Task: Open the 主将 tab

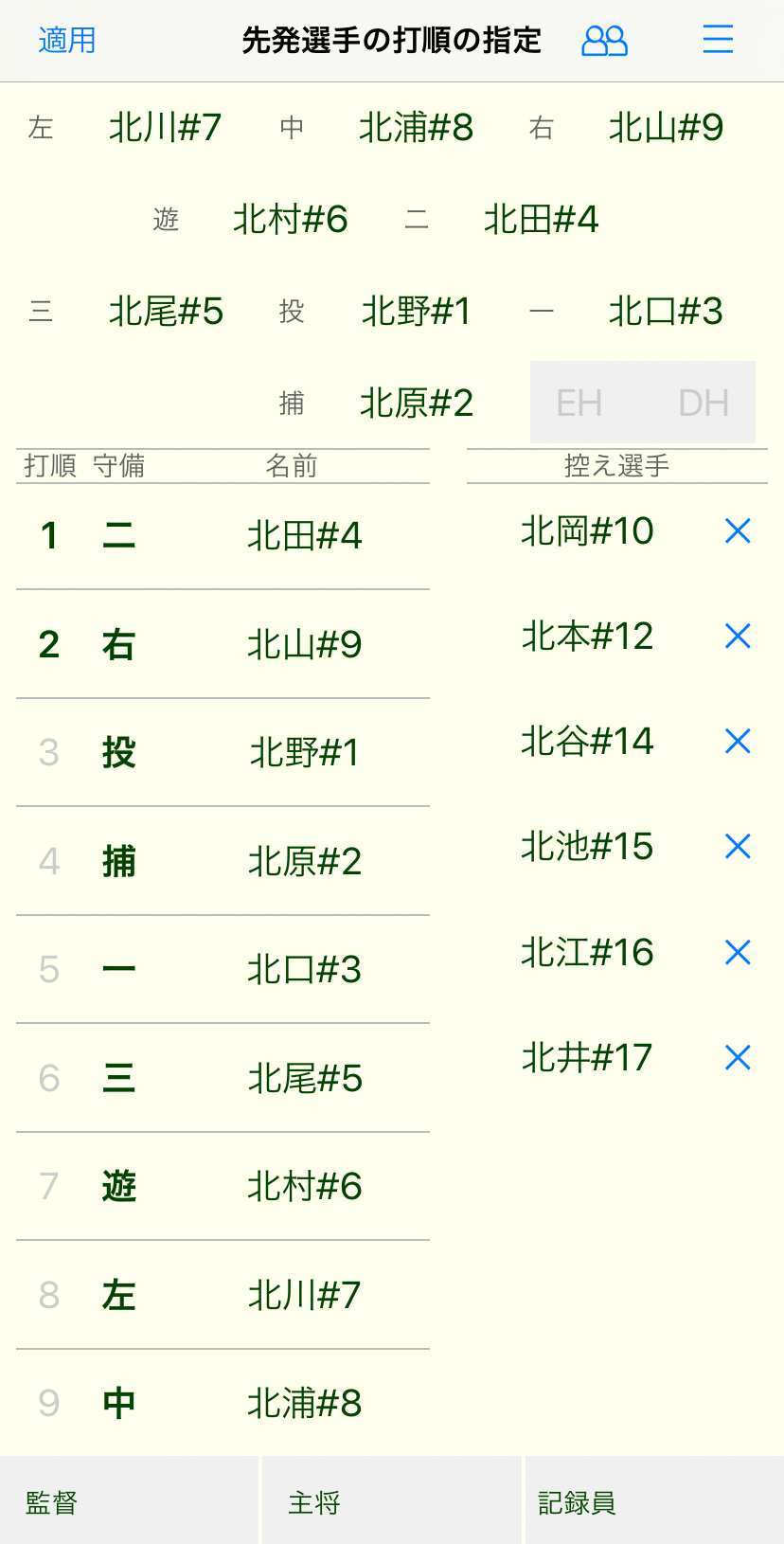Action: [x=392, y=1501]
